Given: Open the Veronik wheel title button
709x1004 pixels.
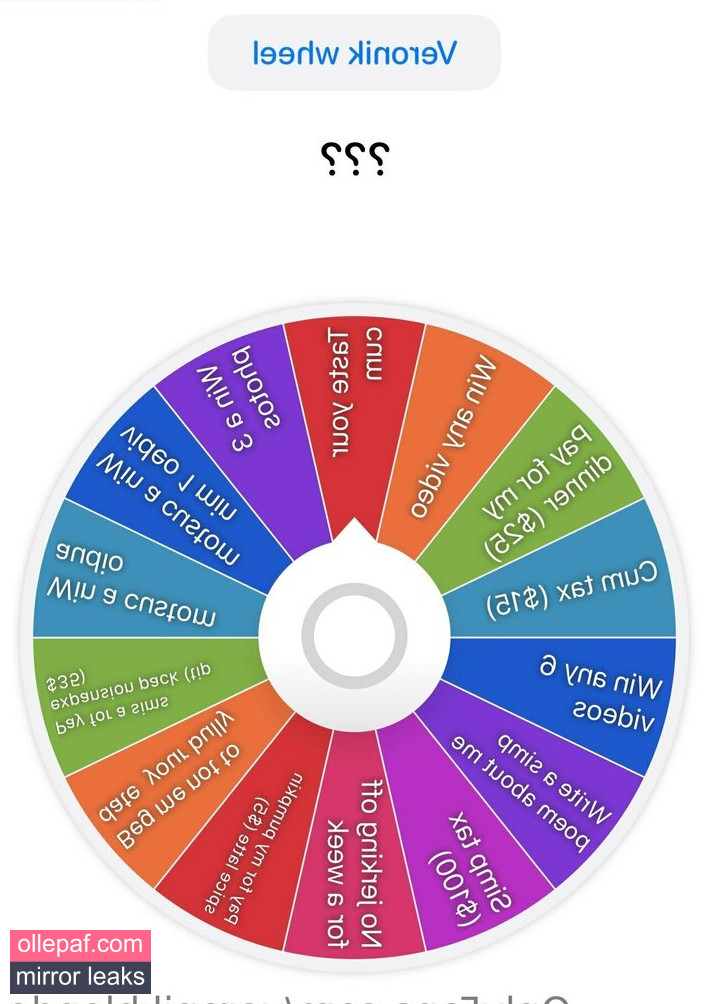Looking at the screenshot, I should click(354, 52).
